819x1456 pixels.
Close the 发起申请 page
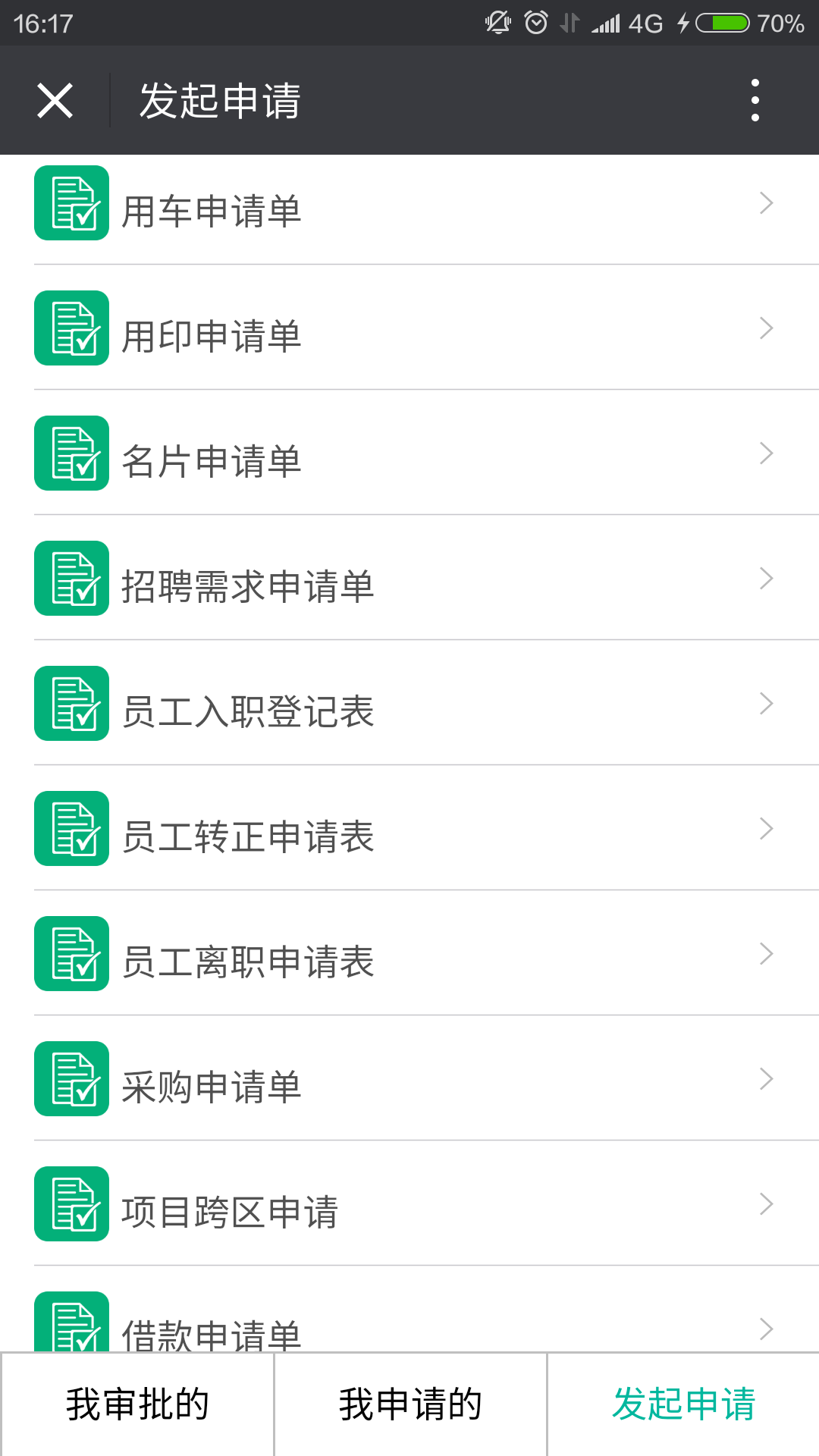[x=55, y=101]
